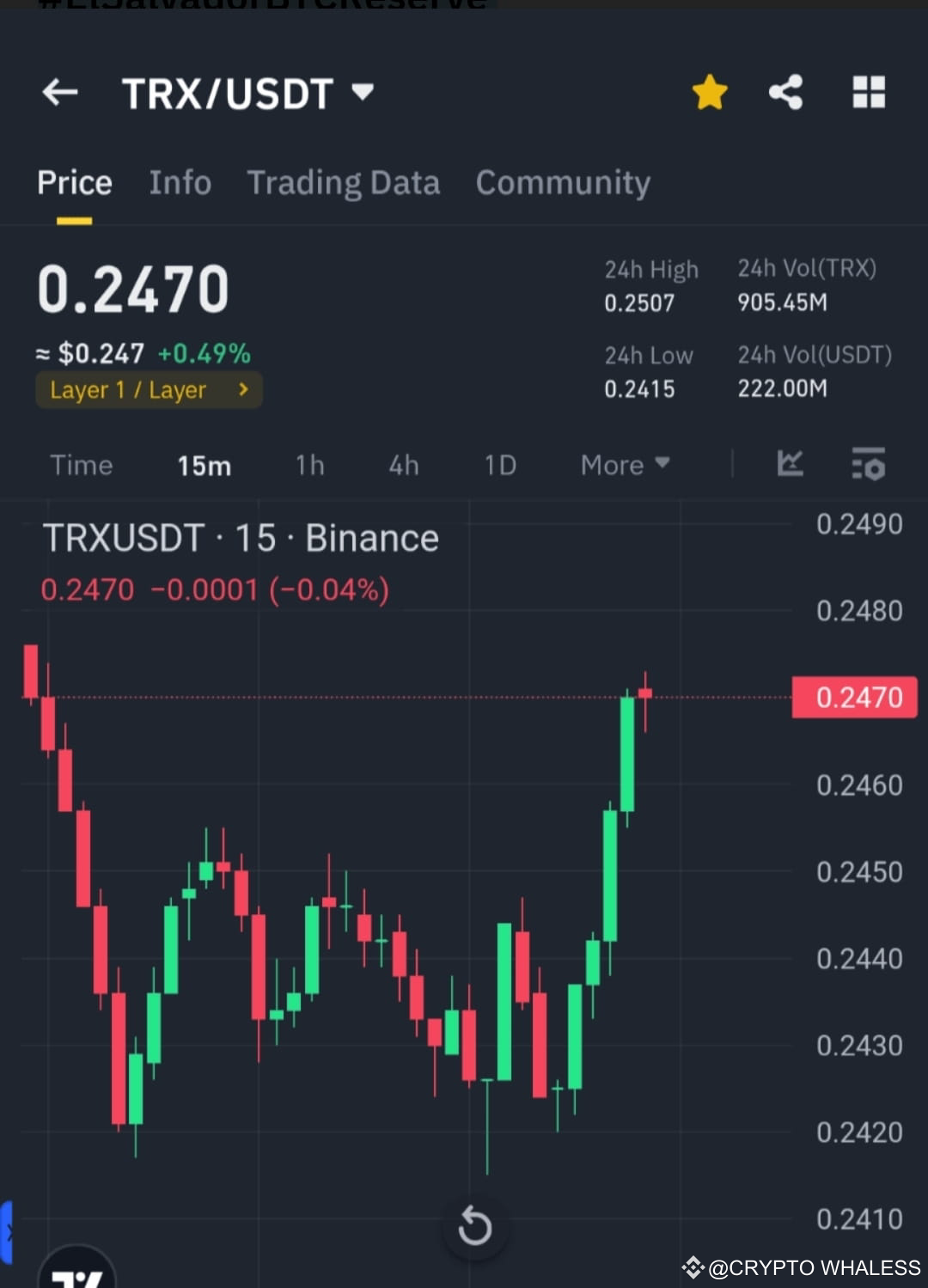The width and height of the screenshot is (928, 1288).
Task: Refresh the chart with the circular arrow
Action: pyautogui.click(x=476, y=1227)
